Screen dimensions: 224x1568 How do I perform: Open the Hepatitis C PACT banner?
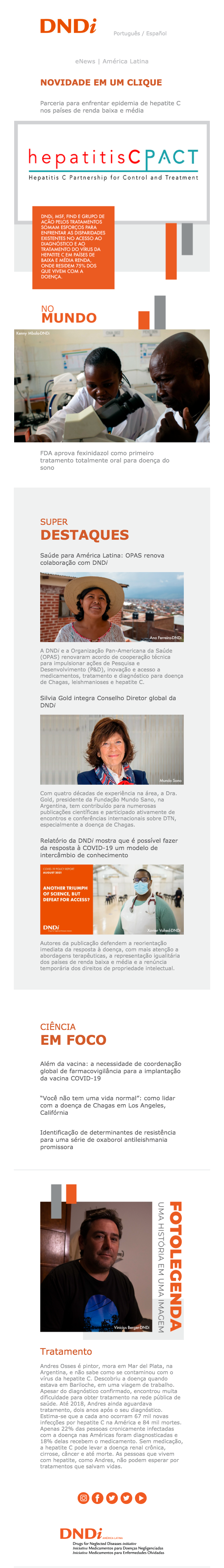(113, 164)
